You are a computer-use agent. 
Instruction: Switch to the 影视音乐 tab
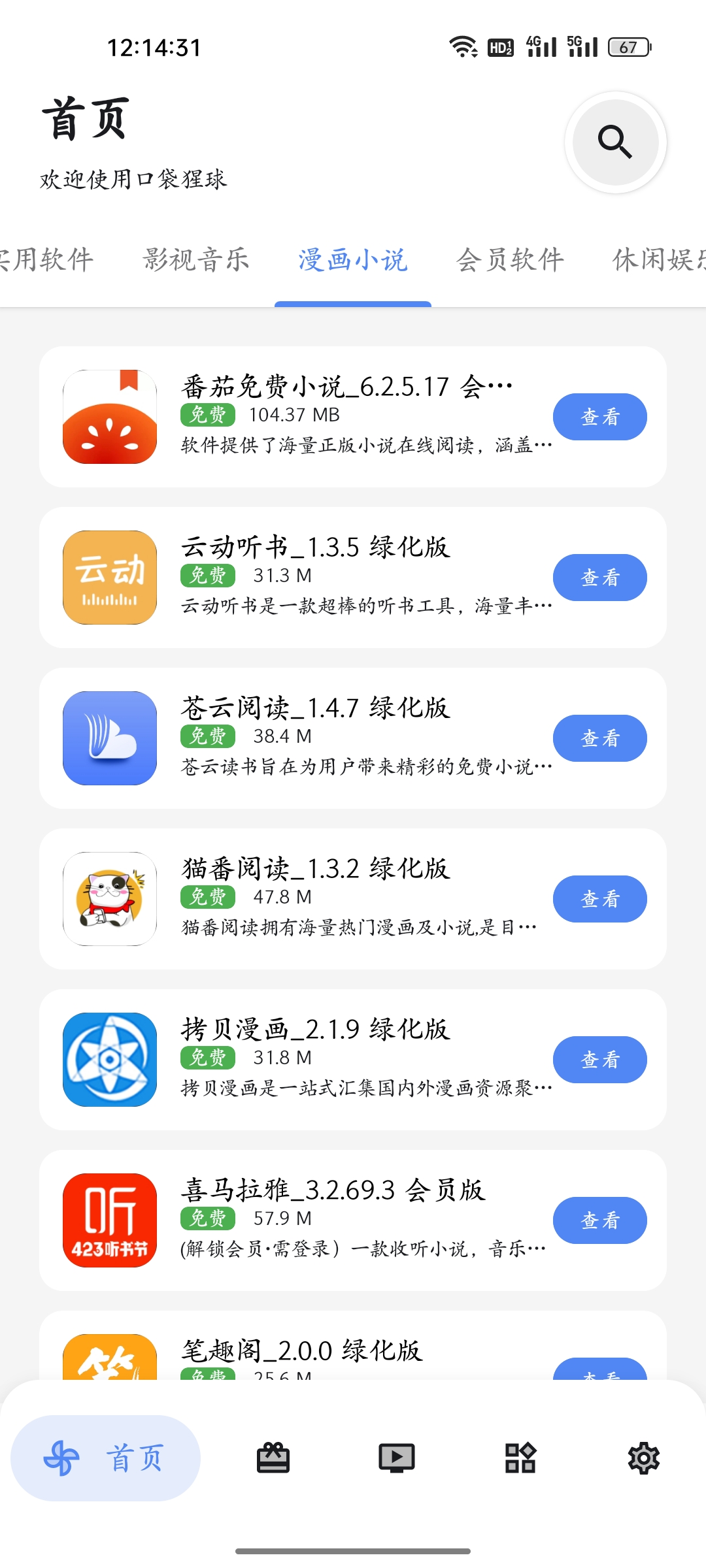click(196, 260)
